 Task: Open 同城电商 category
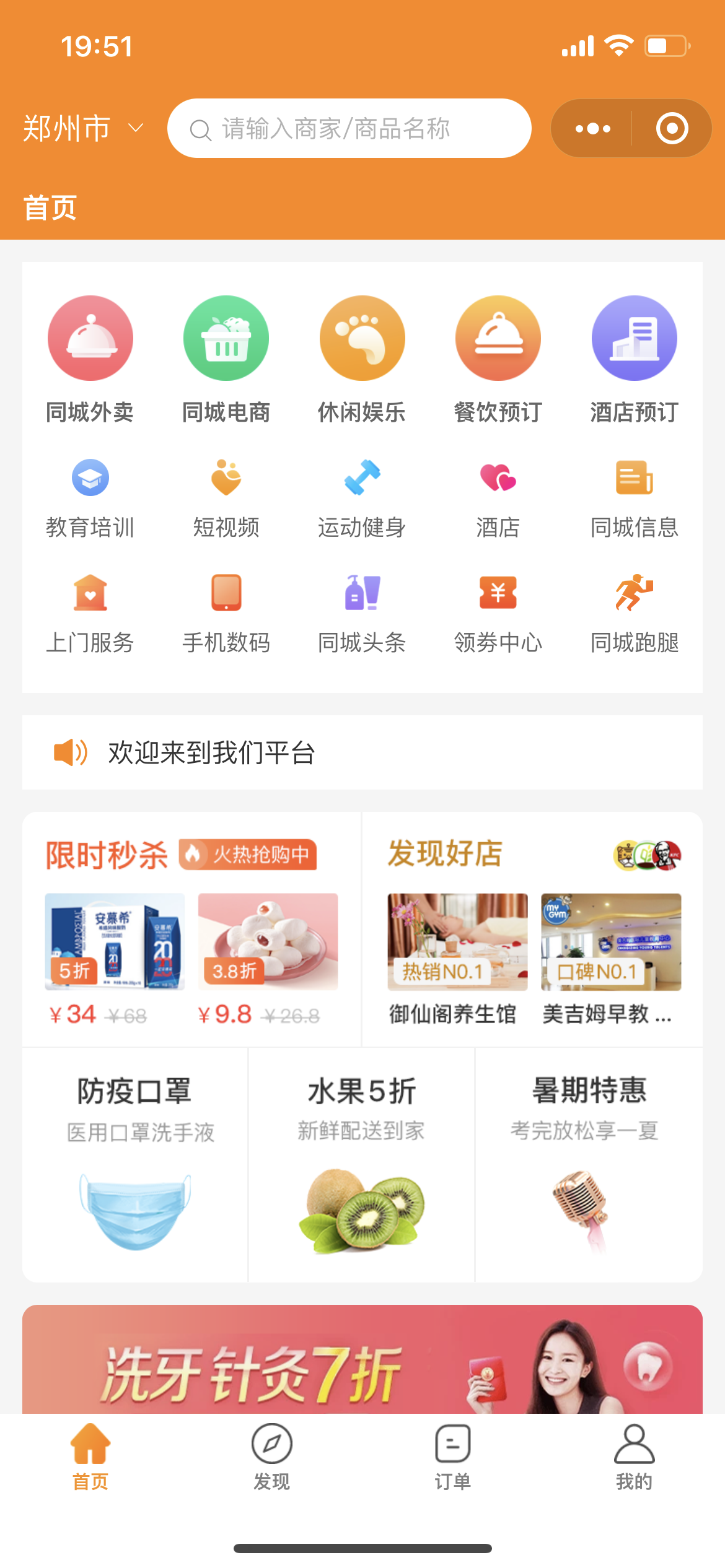click(226, 359)
